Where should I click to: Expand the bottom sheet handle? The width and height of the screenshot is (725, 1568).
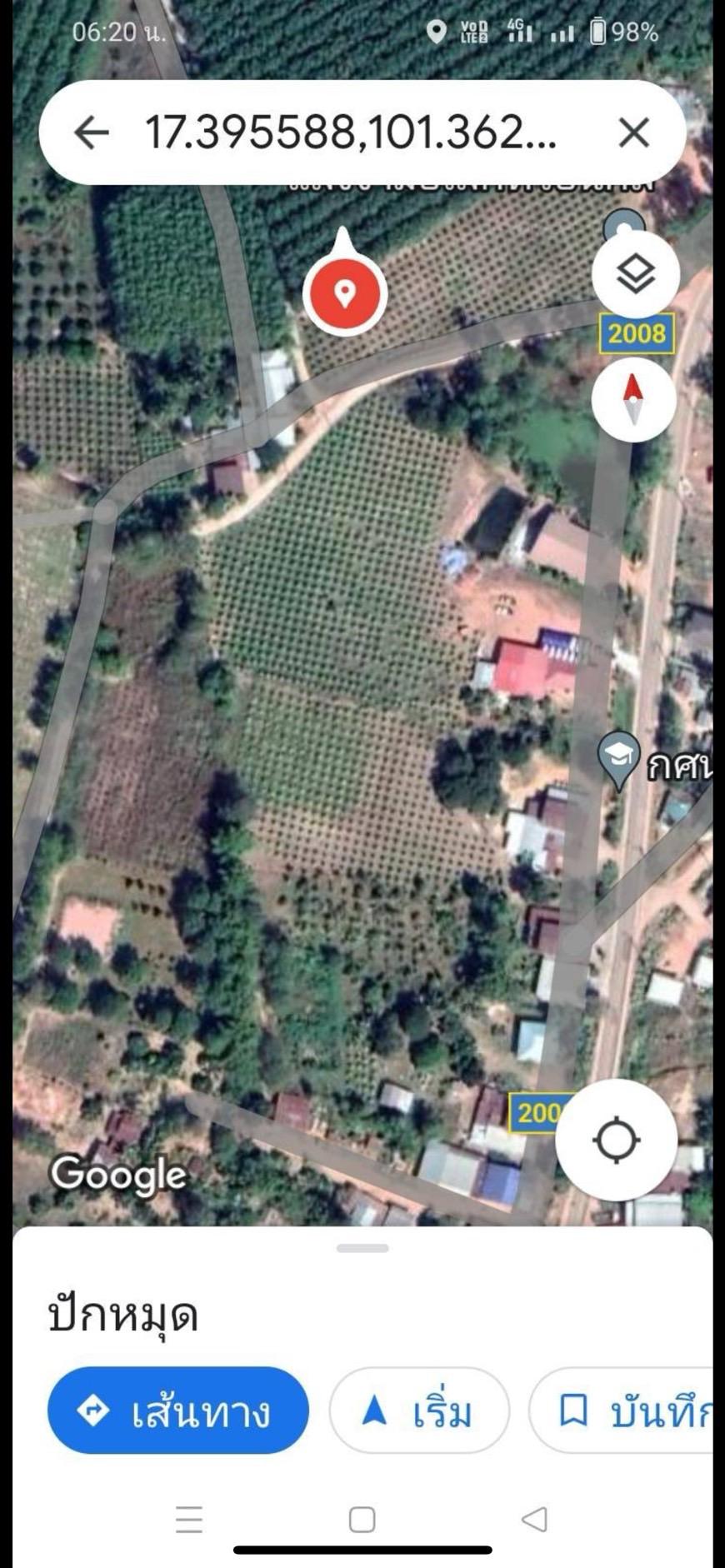click(362, 1248)
